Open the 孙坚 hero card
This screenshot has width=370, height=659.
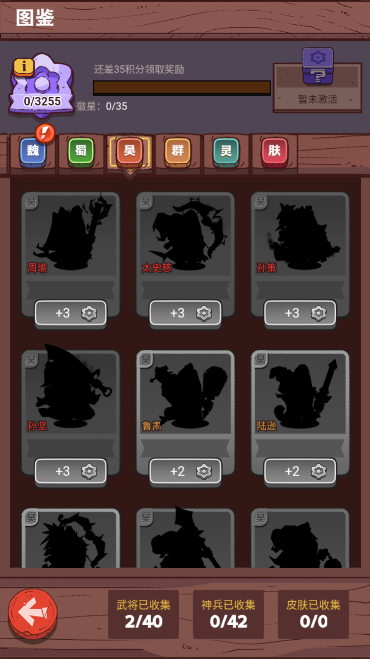point(71,412)
